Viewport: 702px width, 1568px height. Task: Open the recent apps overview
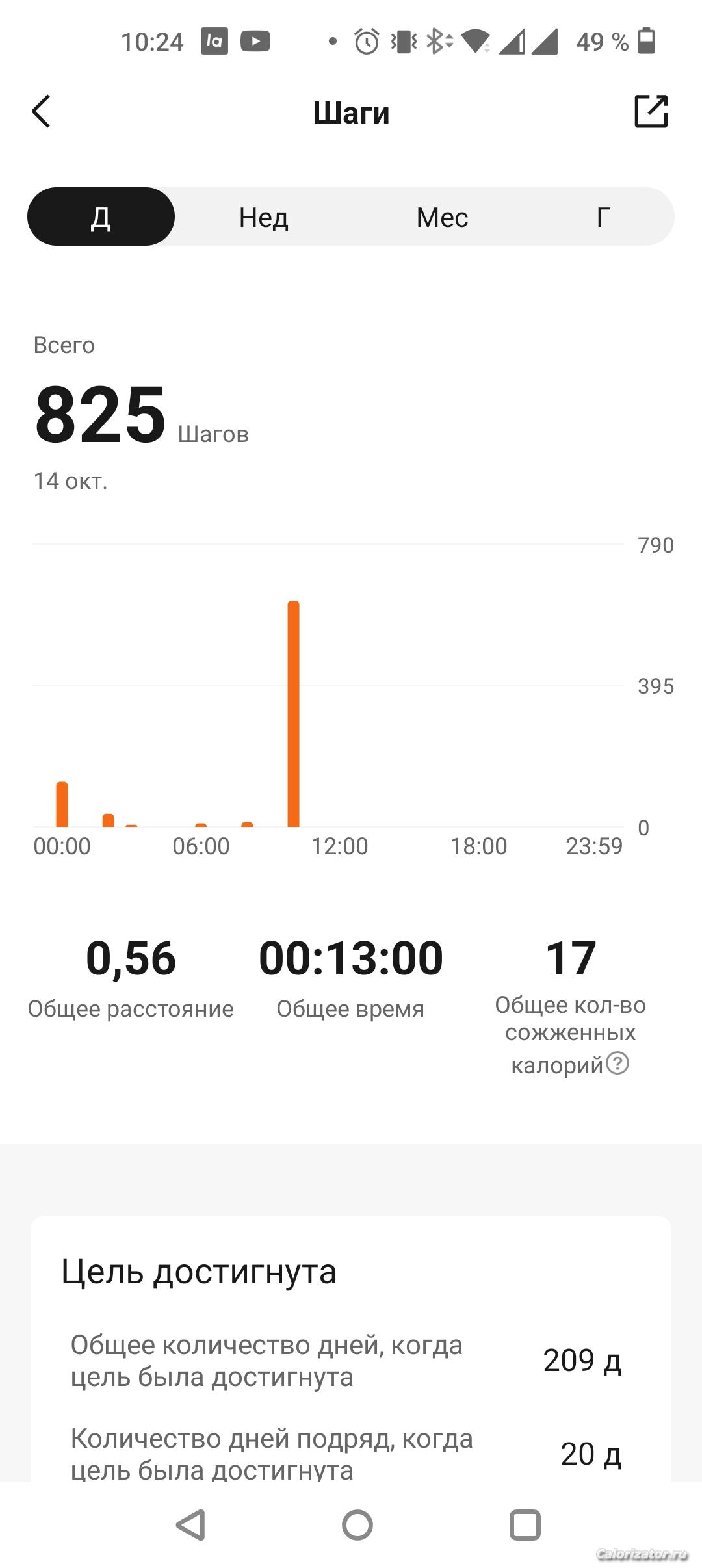point(525,1525)
